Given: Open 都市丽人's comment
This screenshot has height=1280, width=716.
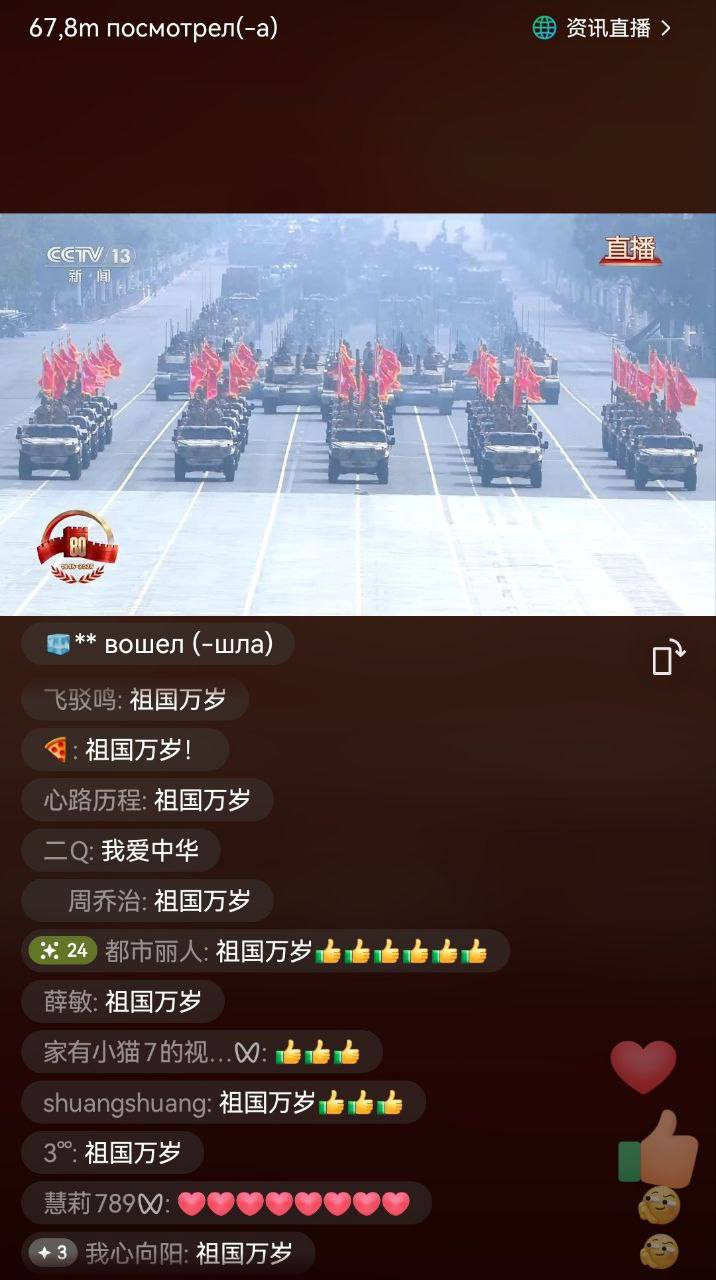Looking at the screenshot, I should (x=266, y=951).
